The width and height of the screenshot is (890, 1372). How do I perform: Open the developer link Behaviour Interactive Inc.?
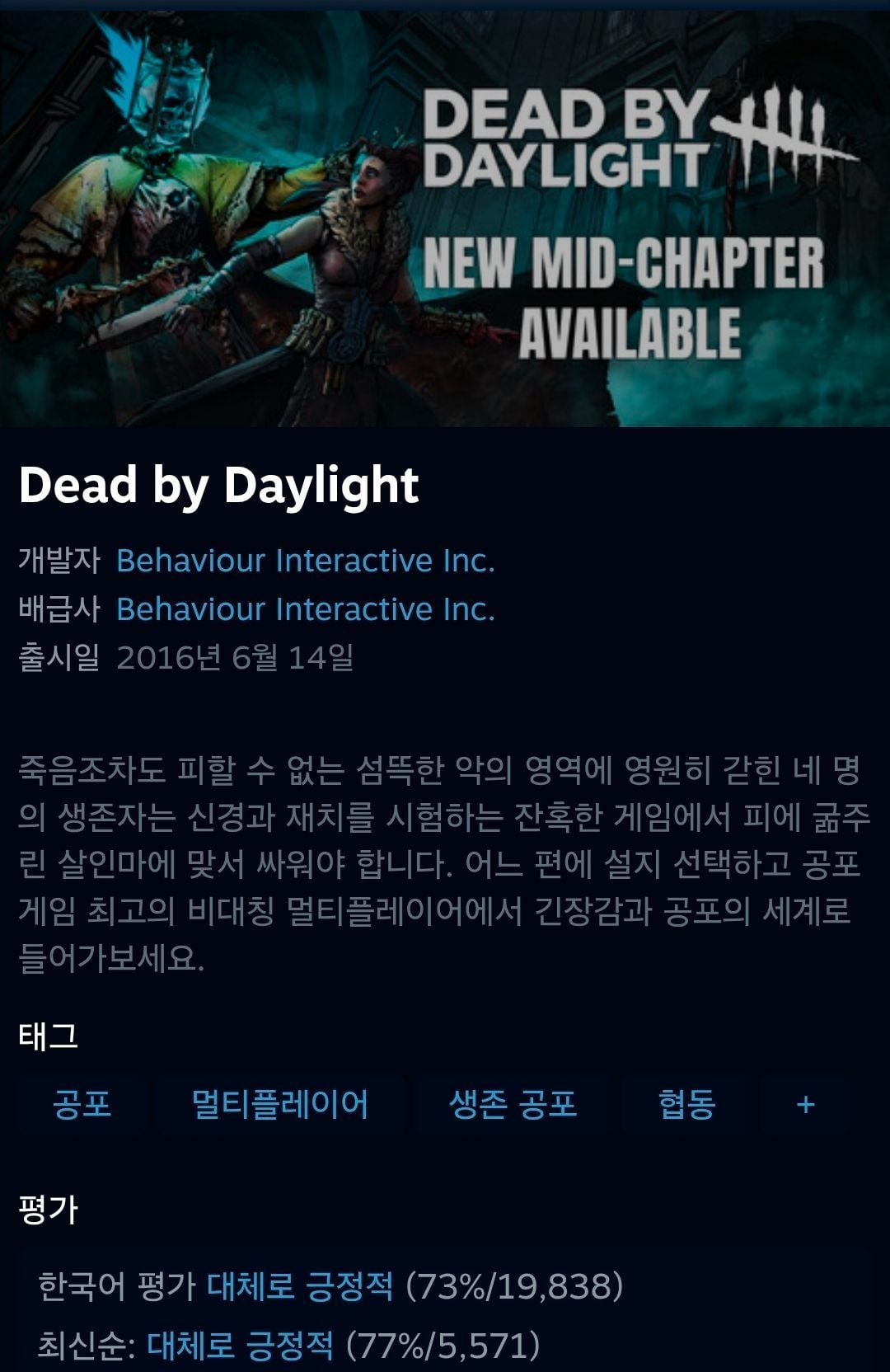(306, 561)
